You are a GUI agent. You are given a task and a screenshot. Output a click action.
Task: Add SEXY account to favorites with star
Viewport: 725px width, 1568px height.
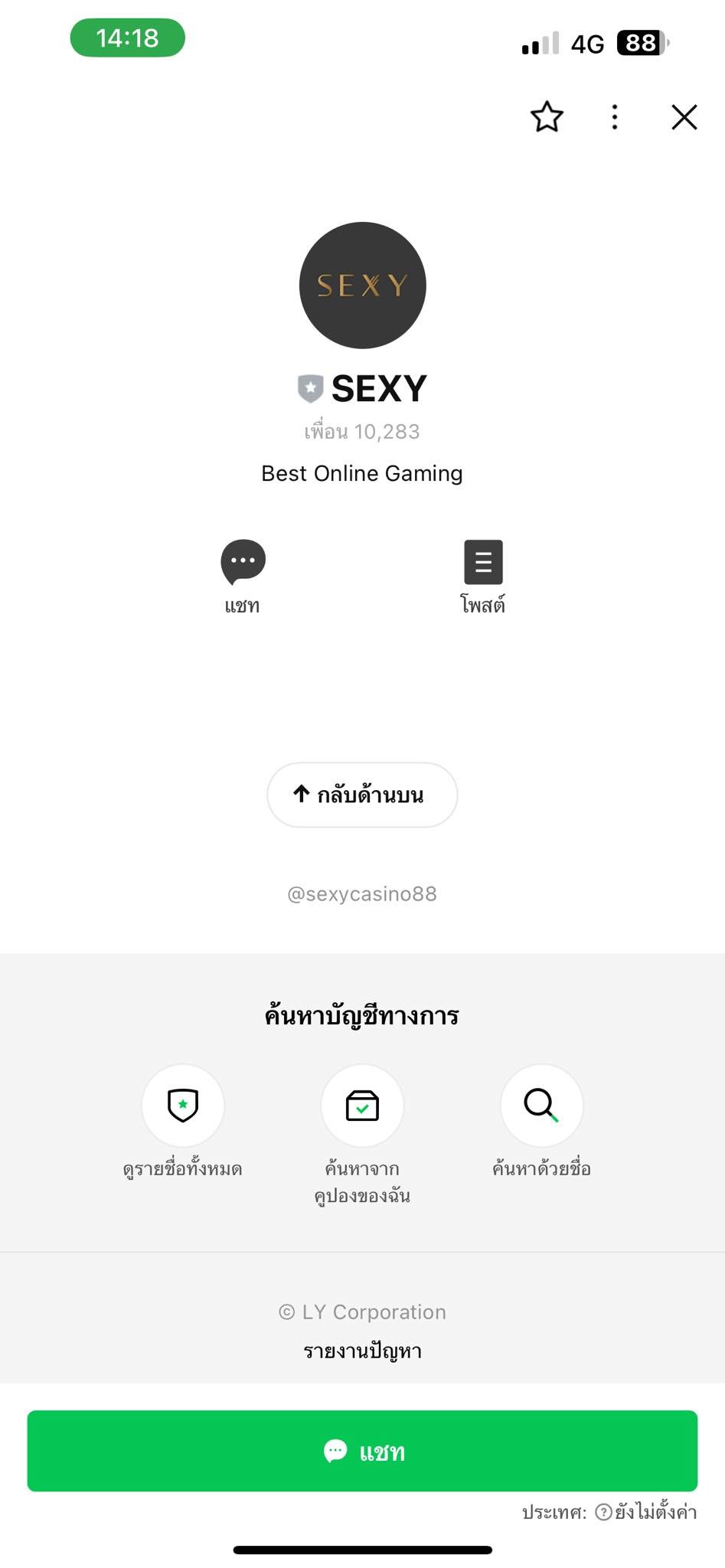tap(547, 117)
